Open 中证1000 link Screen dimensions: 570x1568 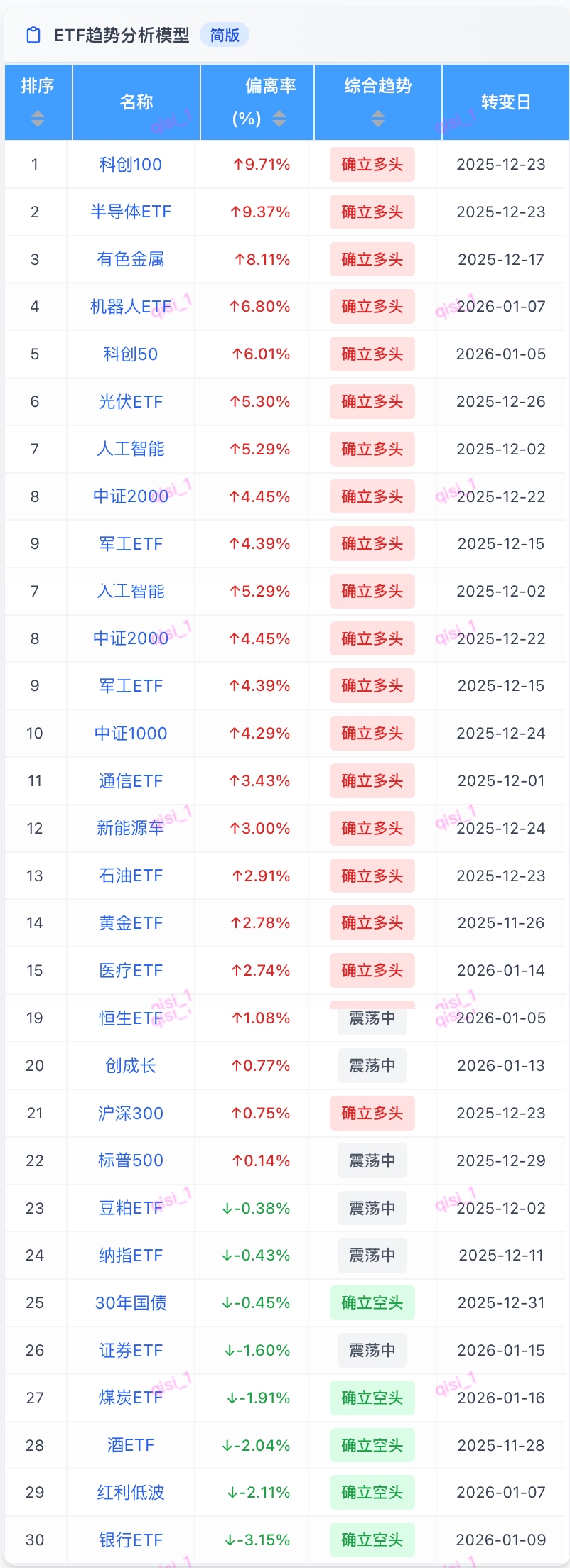[131, 733]
